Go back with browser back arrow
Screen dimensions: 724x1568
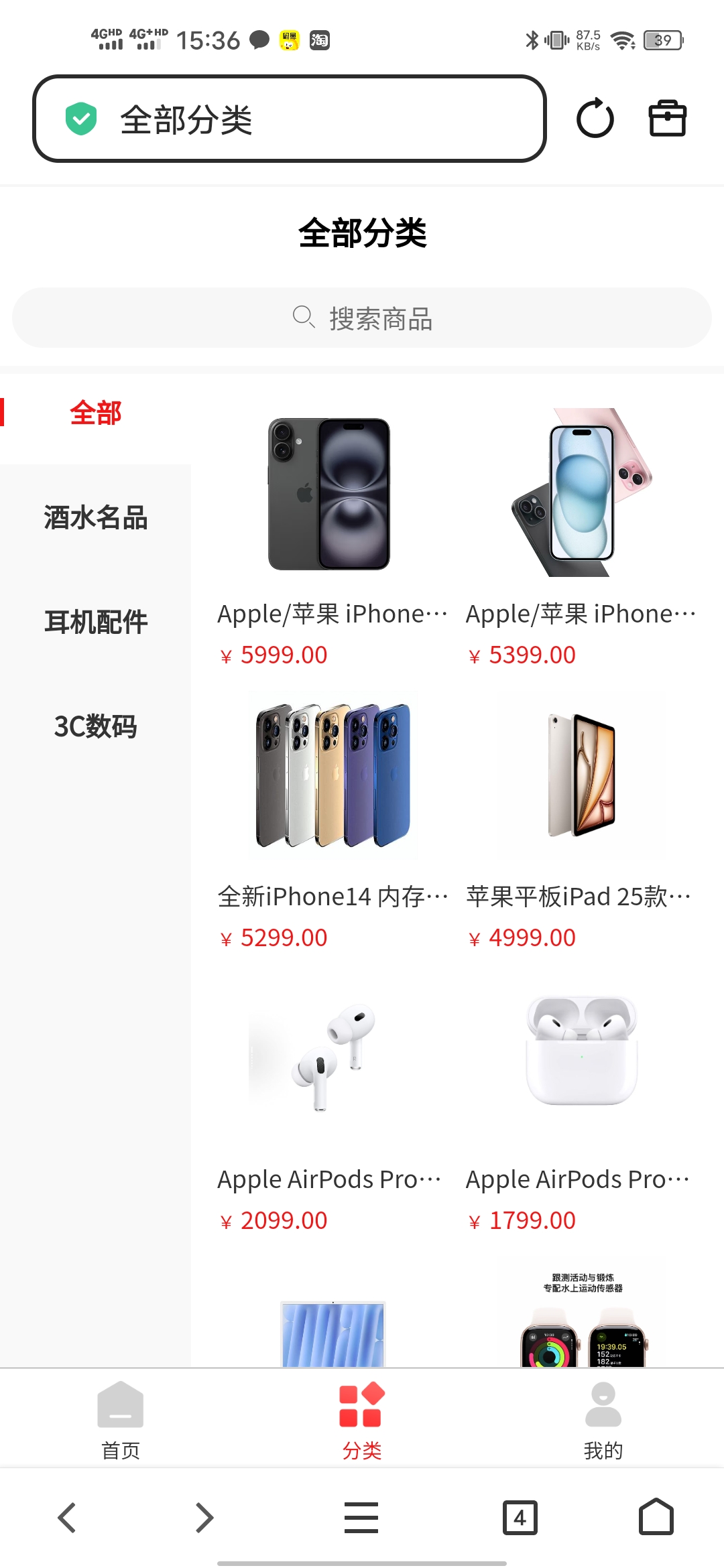(x=67, y=1518)
